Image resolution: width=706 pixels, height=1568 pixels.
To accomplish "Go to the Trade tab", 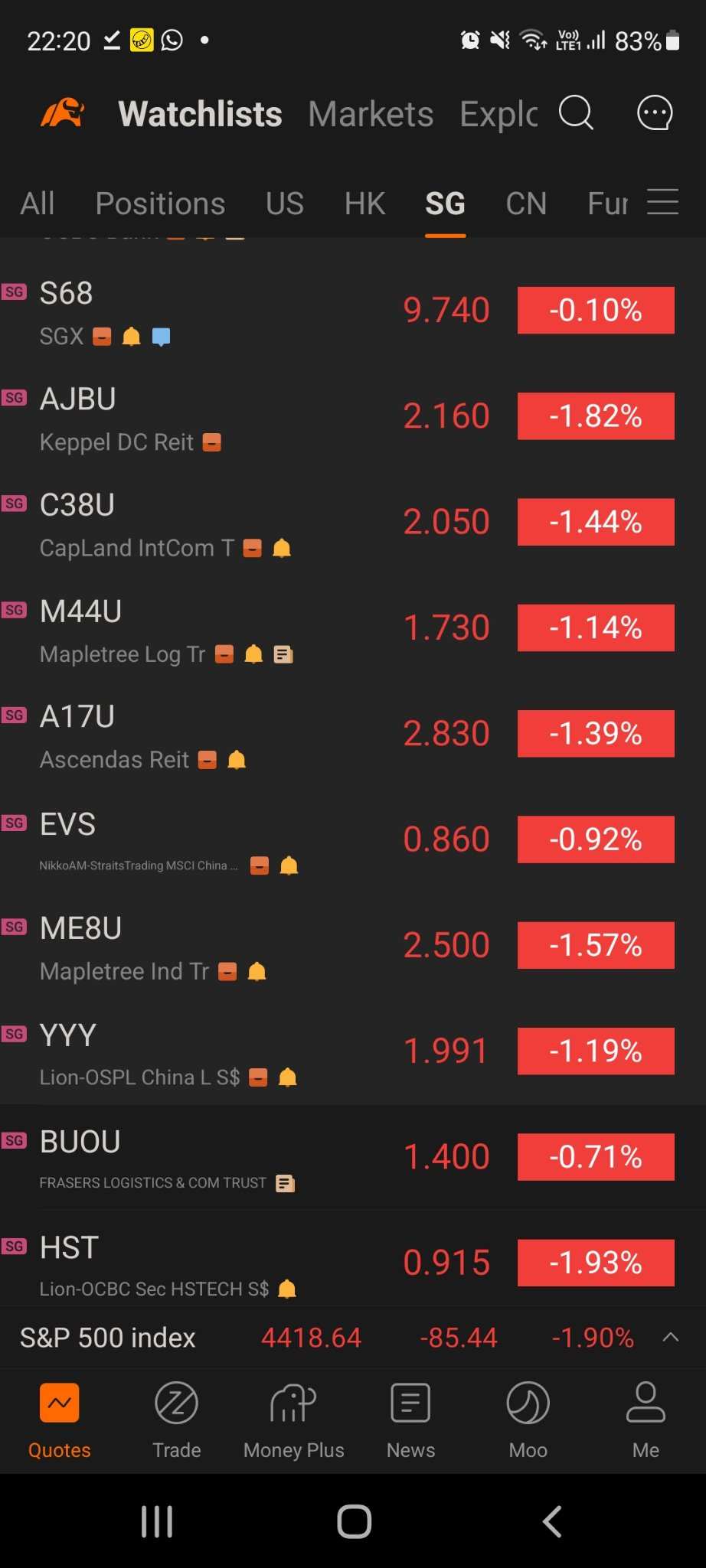I will point(176,1420).
